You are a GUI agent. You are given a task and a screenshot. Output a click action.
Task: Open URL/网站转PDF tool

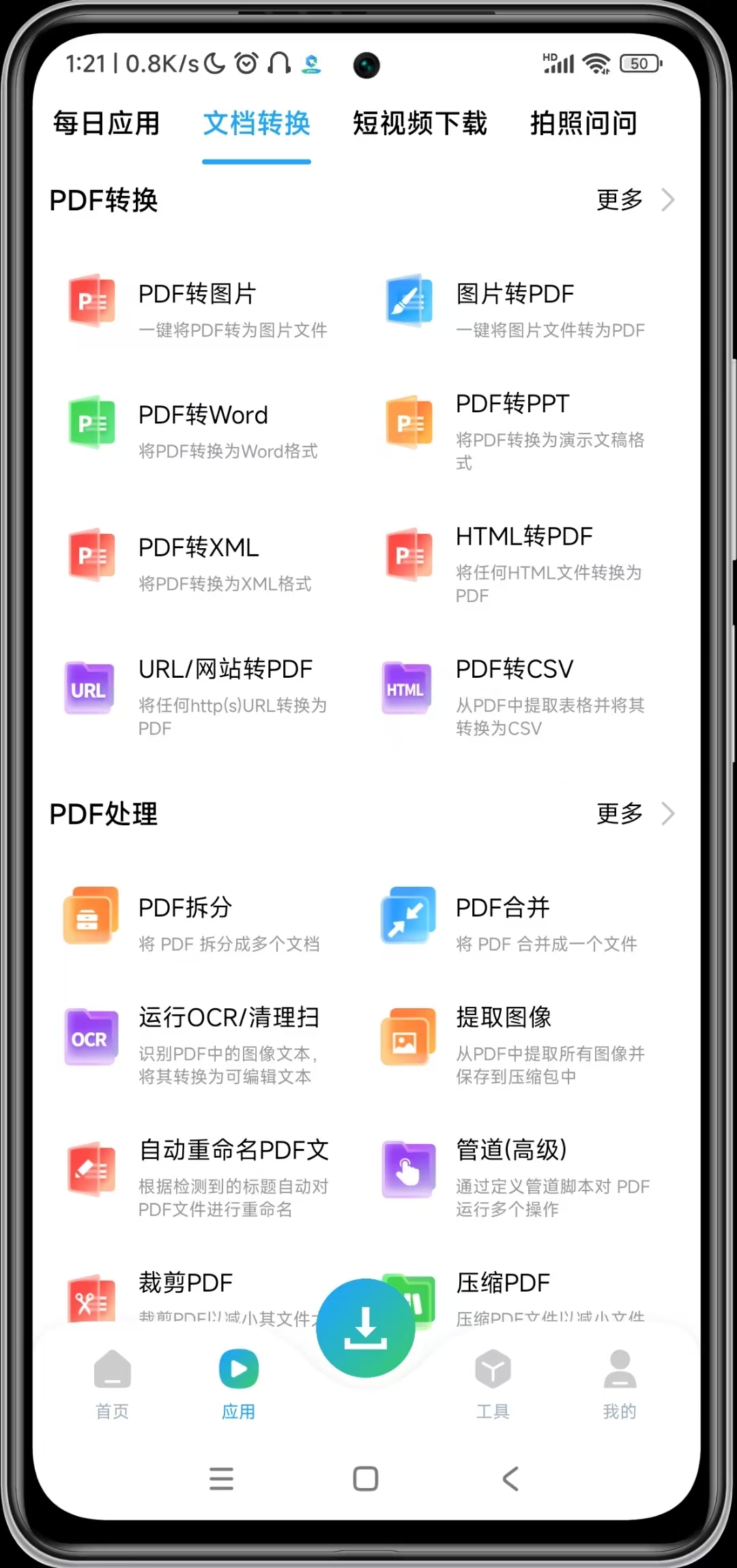click(x=225, y=693)
